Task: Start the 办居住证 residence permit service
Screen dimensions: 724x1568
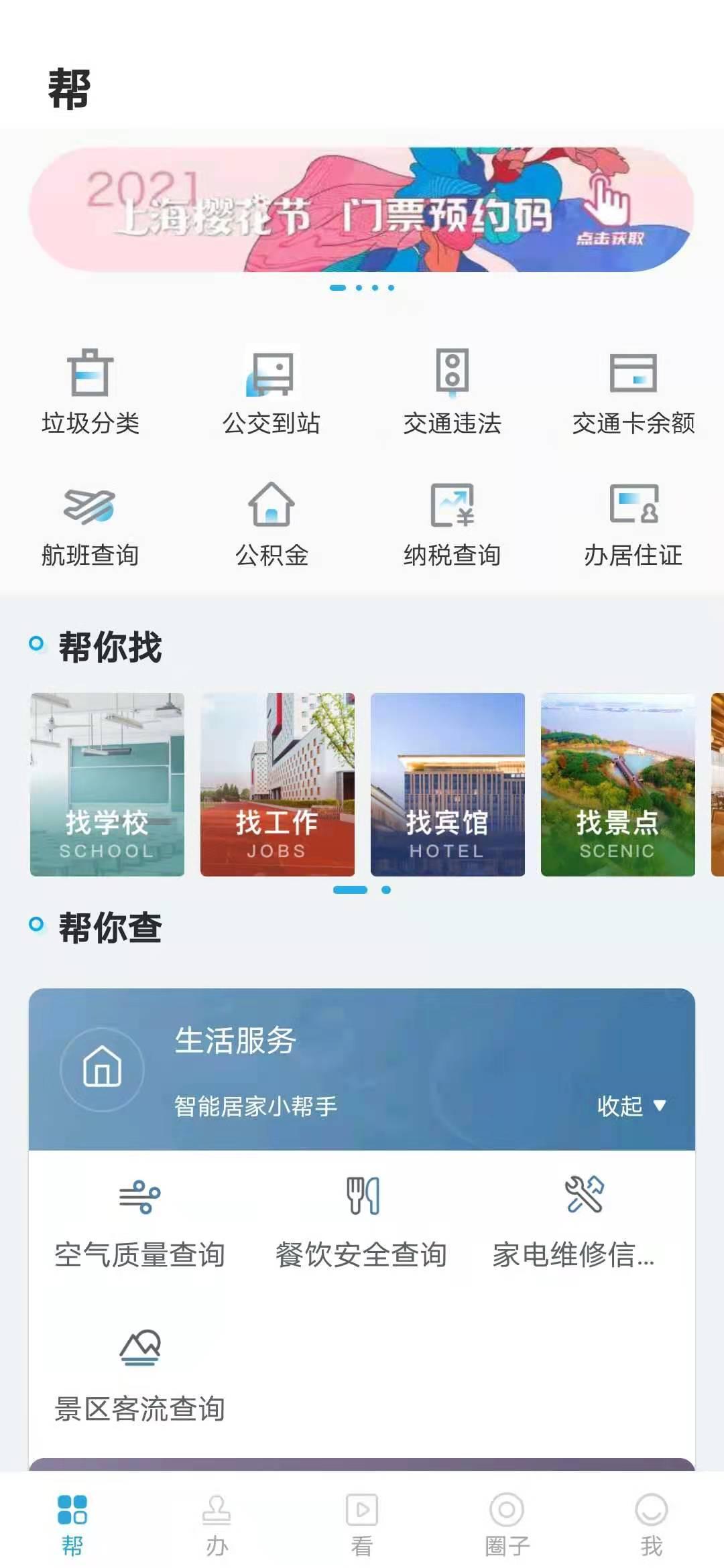Action: [x=633, y=526]
